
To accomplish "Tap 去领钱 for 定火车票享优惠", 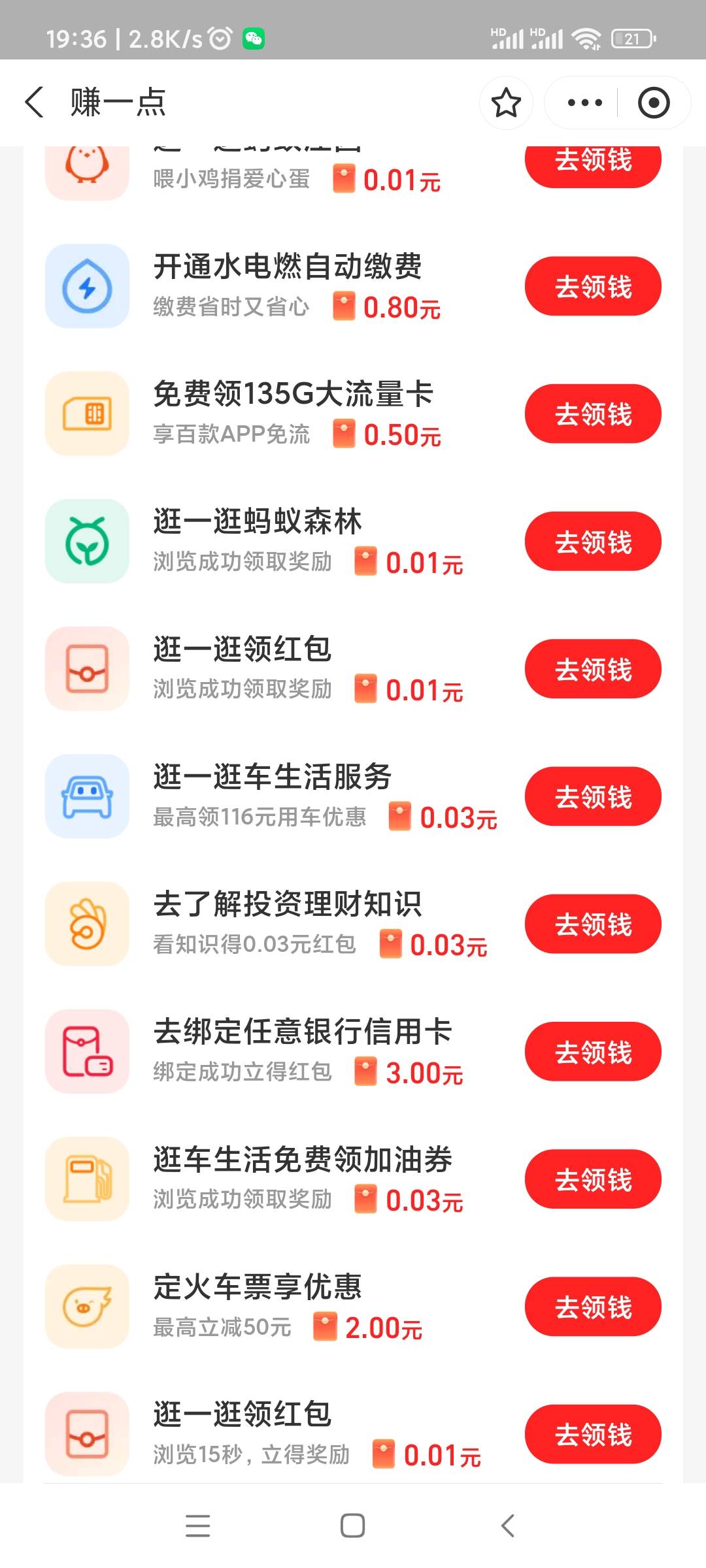I will 593,1307.
